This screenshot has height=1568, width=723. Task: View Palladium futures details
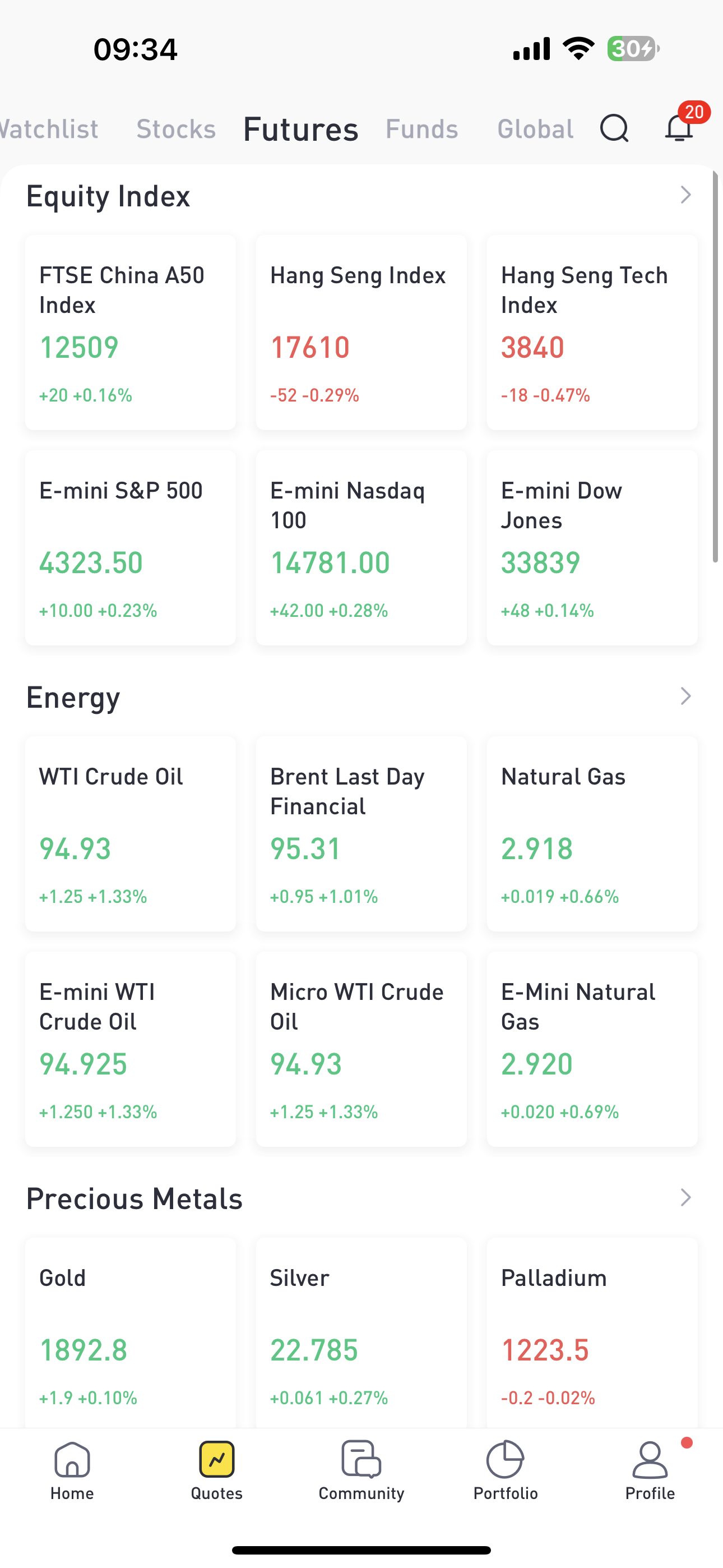tap(592, 1333)
